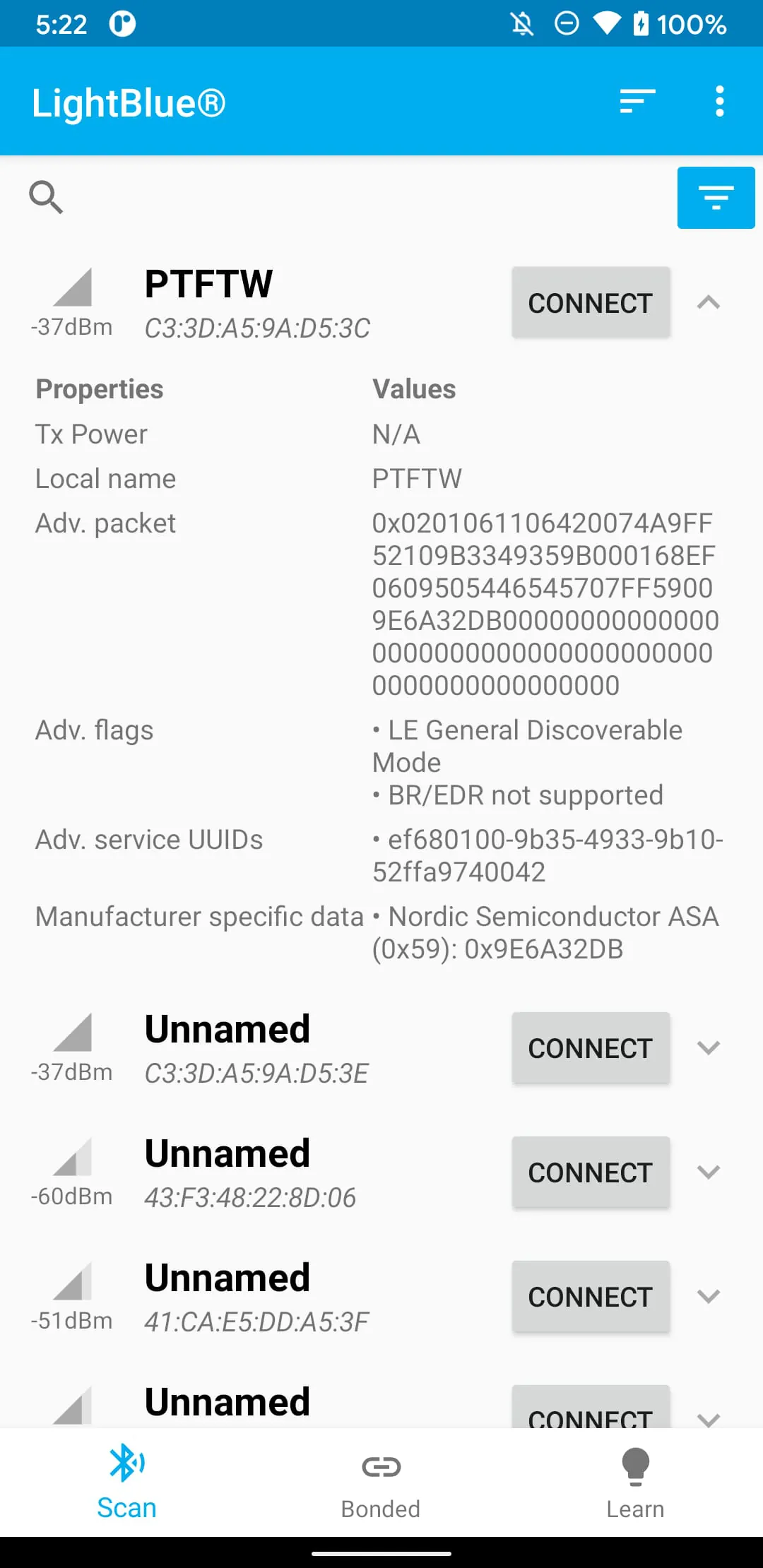The image size is (763, 1568).
Task: Expand details for device 43:F3:48:22:8D:06
Action: tap(708, 1172)
